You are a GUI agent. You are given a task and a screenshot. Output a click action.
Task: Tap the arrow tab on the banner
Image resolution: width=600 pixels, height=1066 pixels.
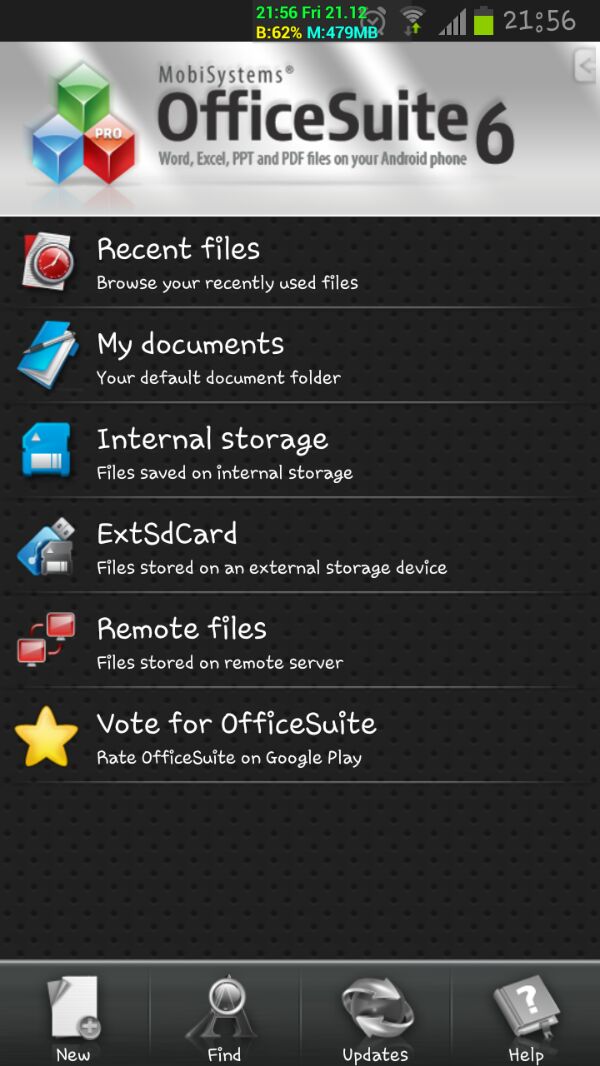tap(587, 67)
